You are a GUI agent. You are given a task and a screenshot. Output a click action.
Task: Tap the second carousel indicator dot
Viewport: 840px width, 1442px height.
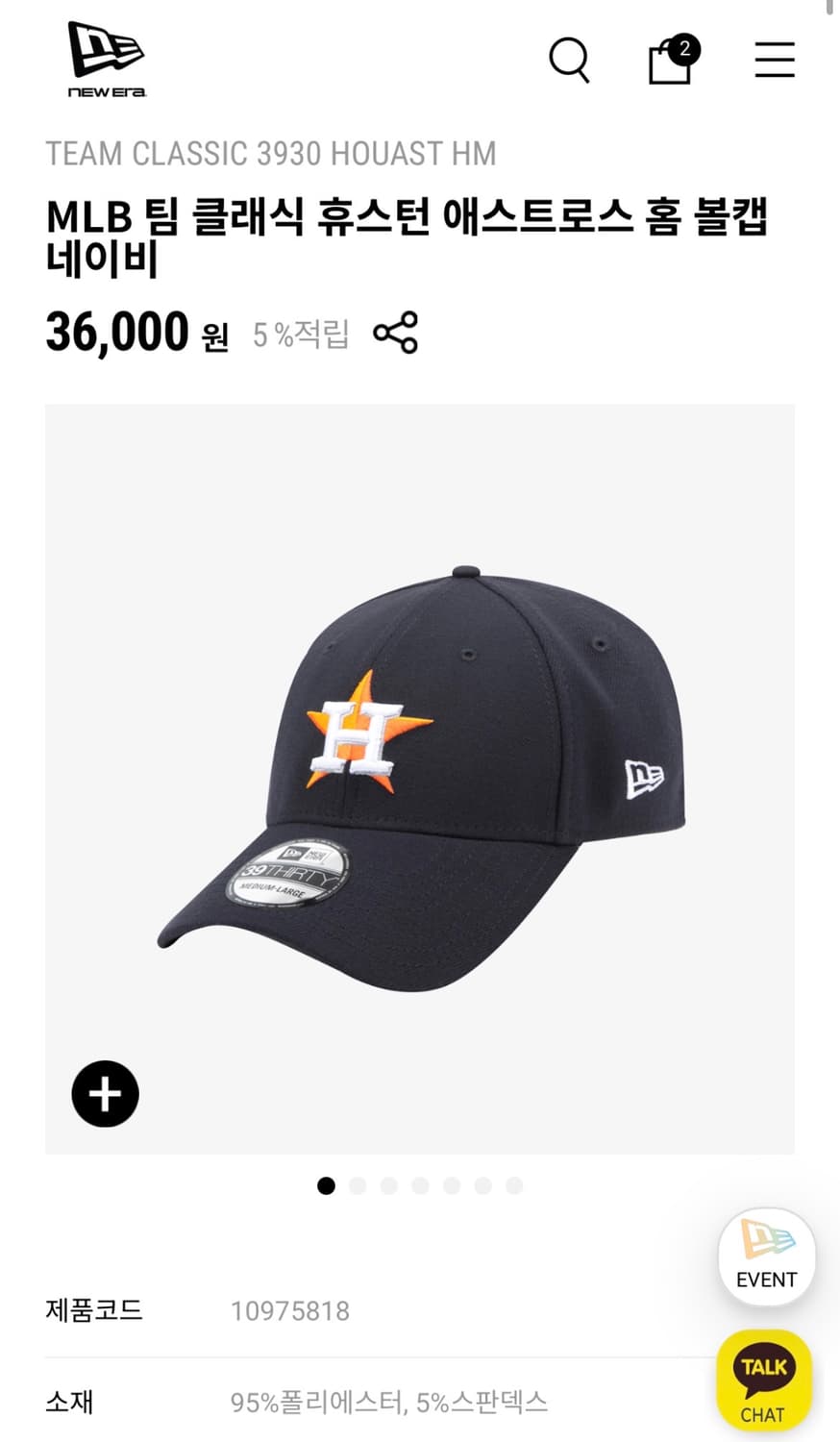[x=358, y=1186]
